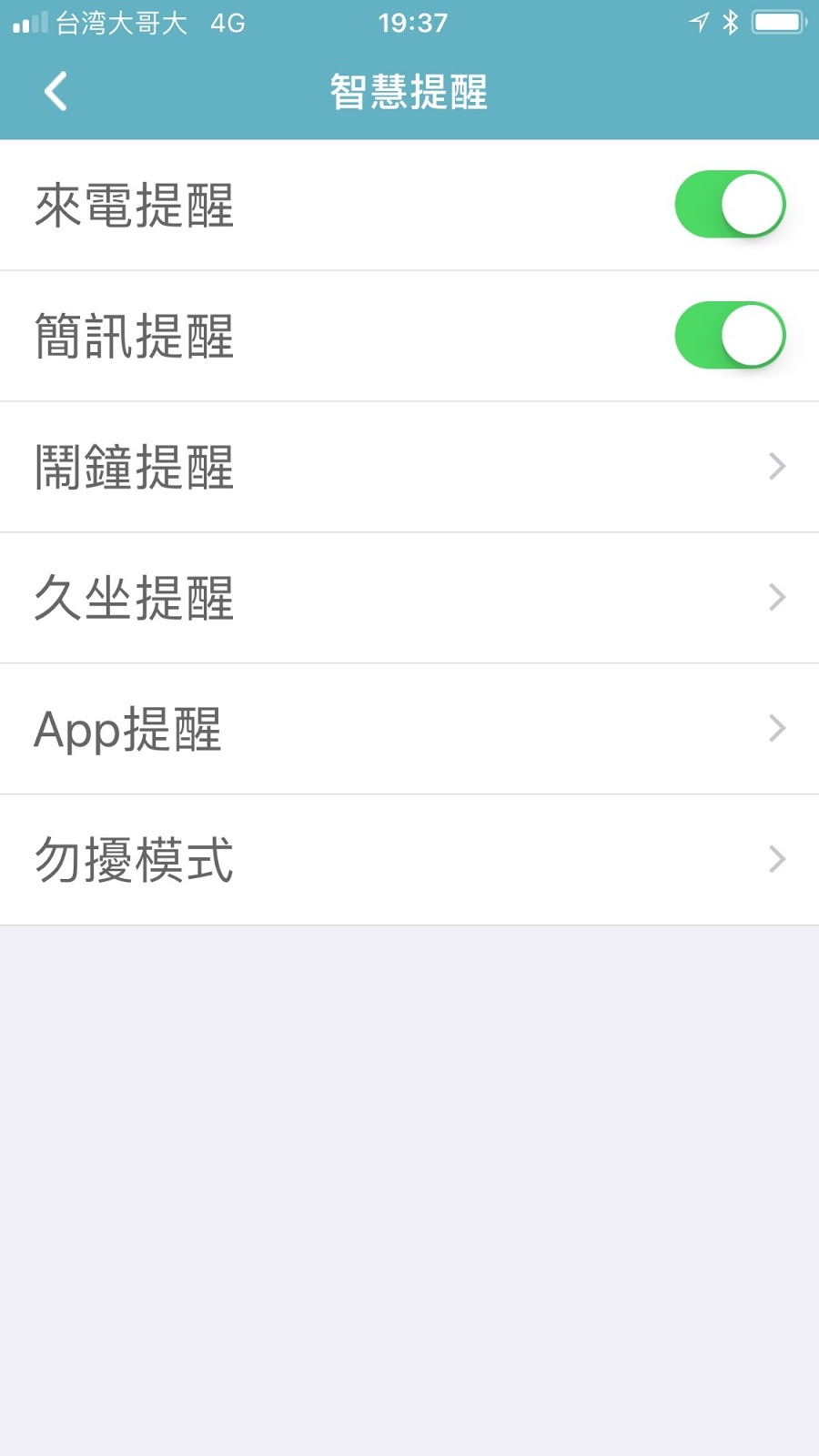819x1456 pixels.
Task: Open App提醒 settings
Action: tap(409, 729)
